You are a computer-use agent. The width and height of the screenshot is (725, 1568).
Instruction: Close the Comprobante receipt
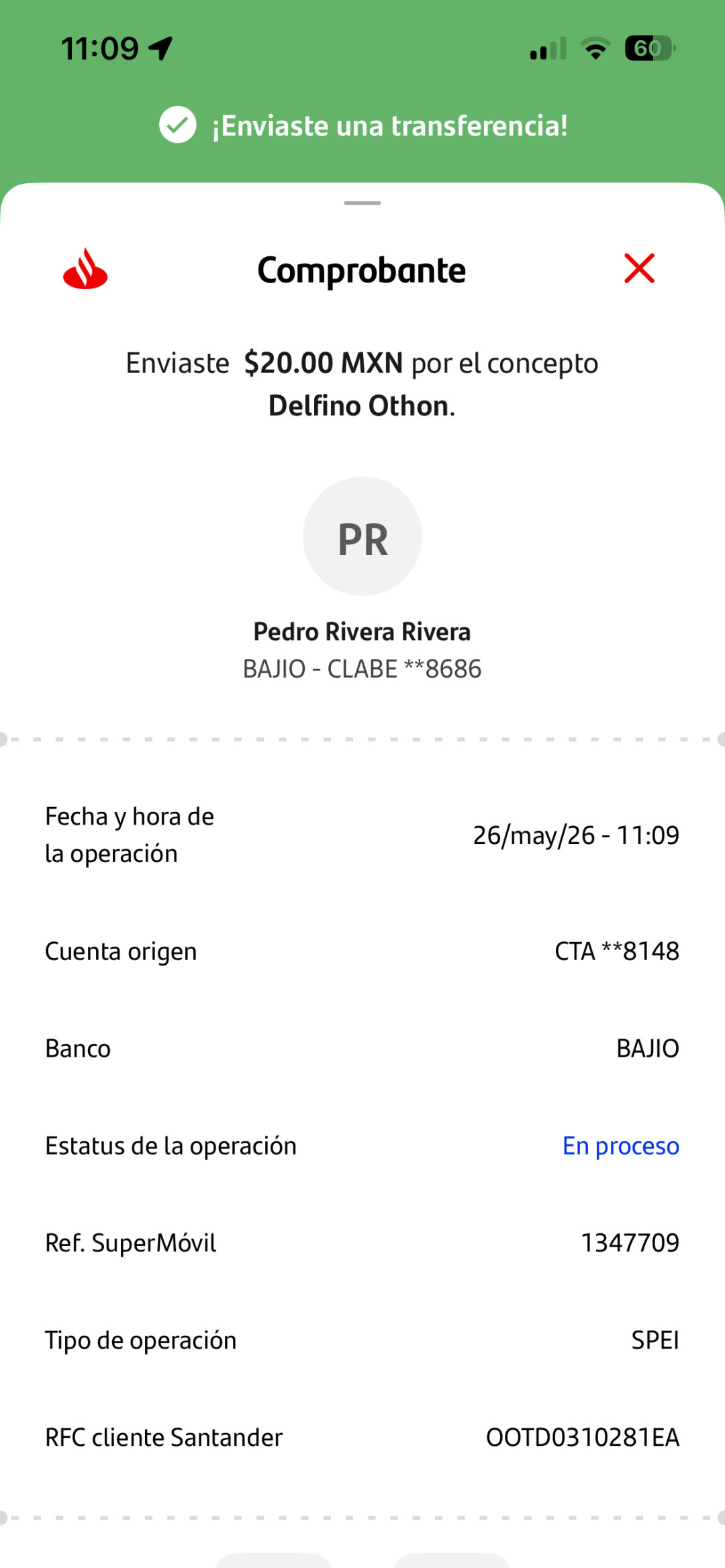click(639, 268)
